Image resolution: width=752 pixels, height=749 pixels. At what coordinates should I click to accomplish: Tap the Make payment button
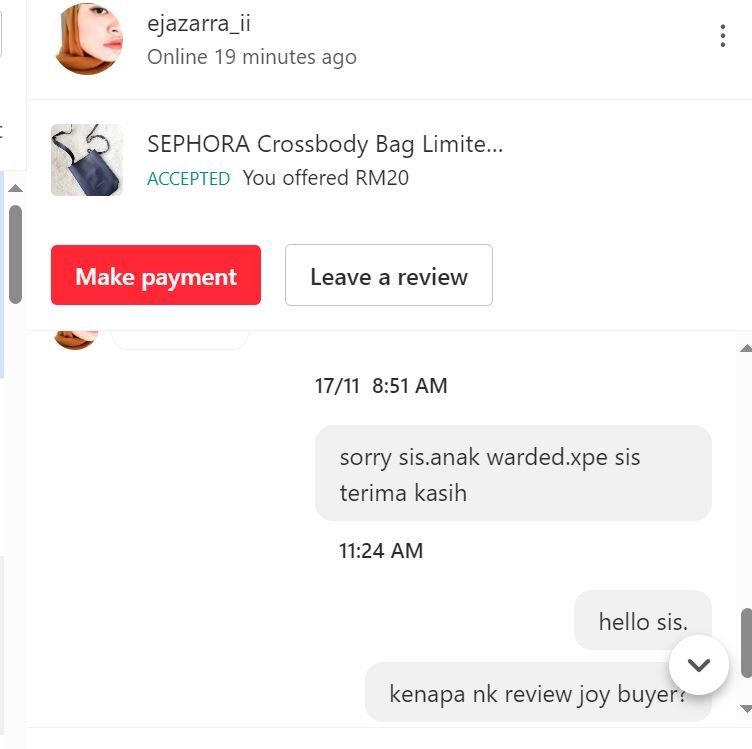(156, 275)
